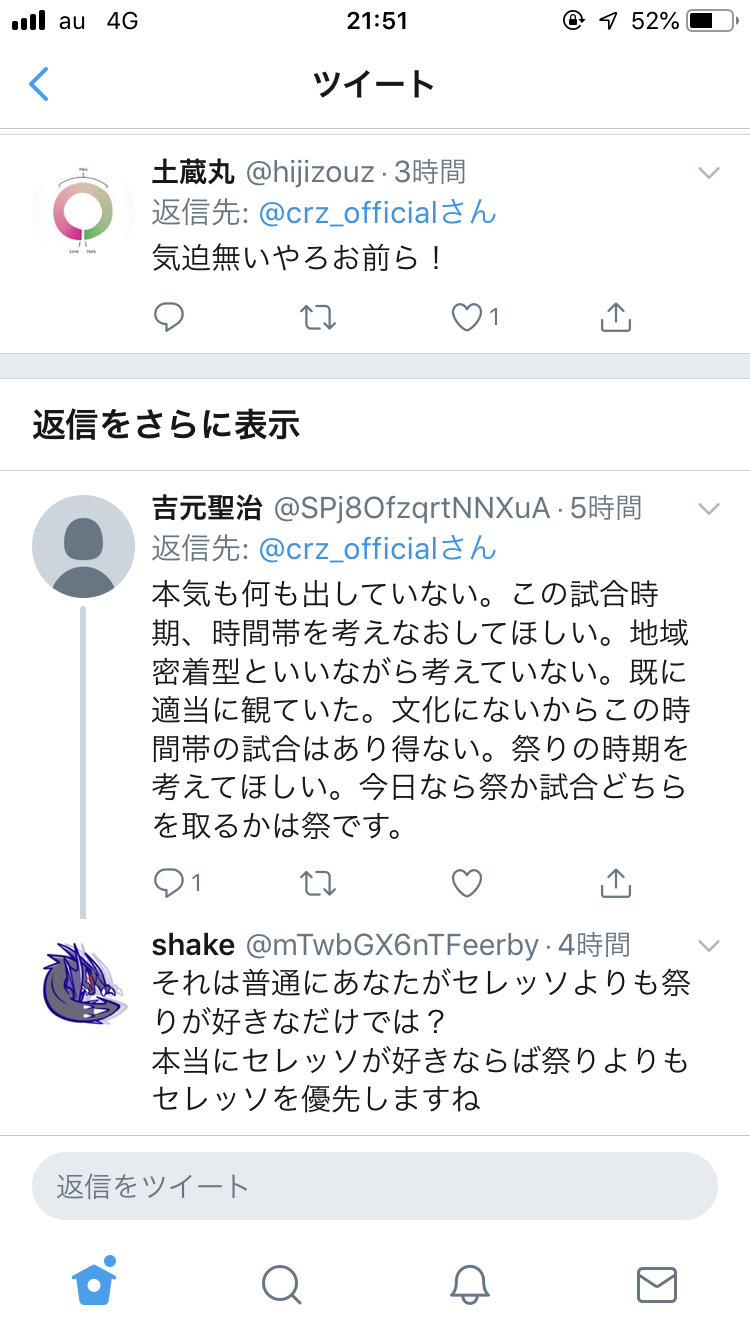This screenshot has height=1334, width=750.
Task: Share 土蔵丸's tweet
Action: click(615, 318)
